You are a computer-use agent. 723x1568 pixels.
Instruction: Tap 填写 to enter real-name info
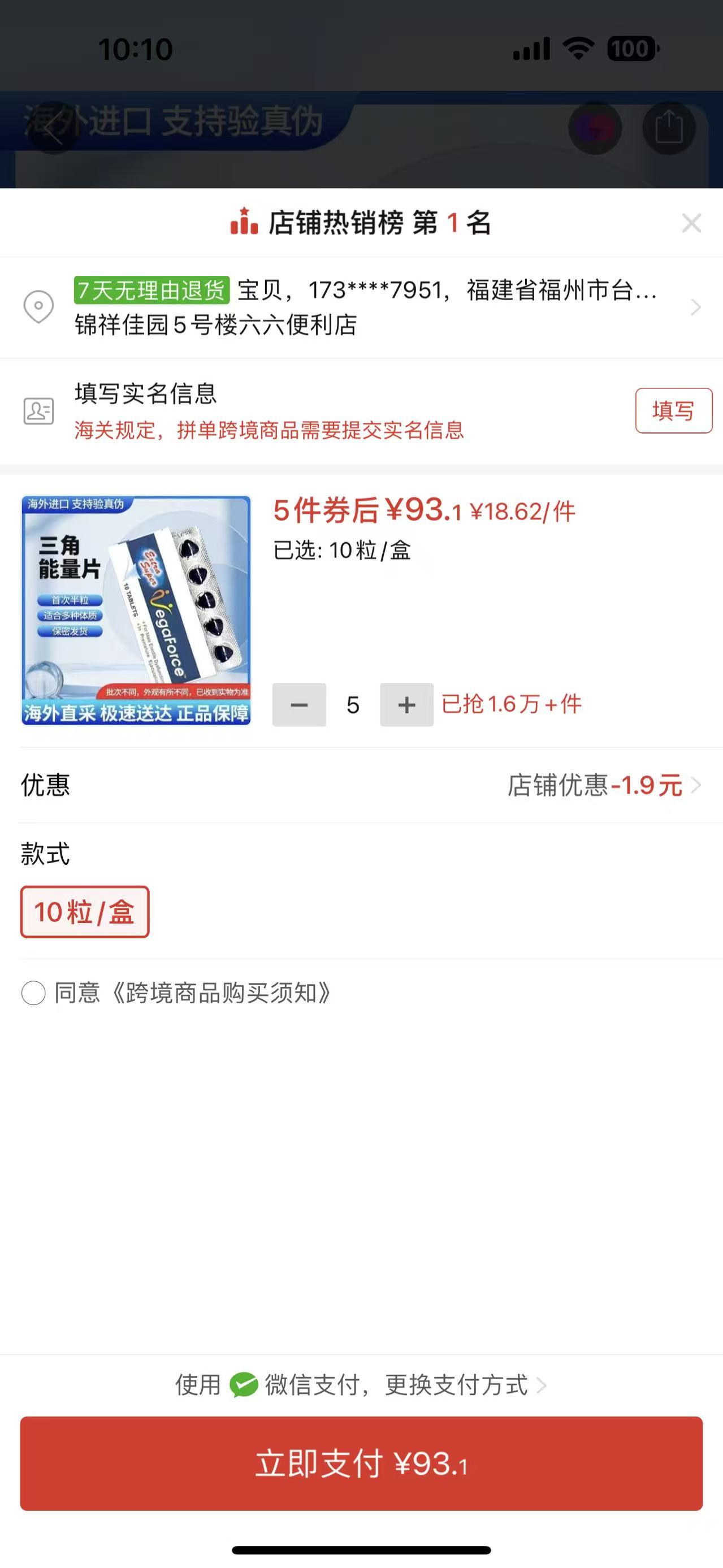point(673,411)
